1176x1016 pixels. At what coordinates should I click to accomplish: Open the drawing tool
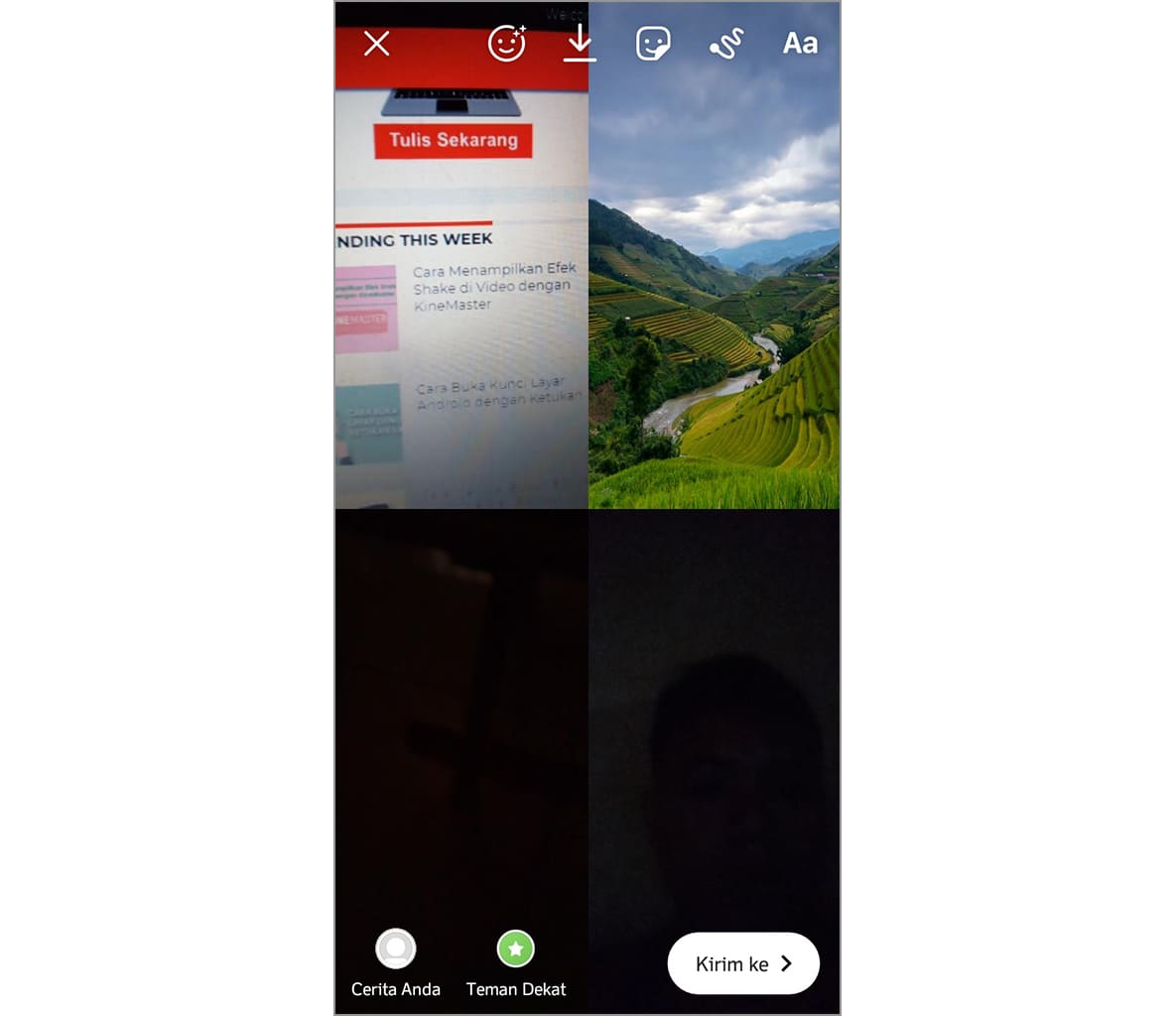(x=726, y=44)
